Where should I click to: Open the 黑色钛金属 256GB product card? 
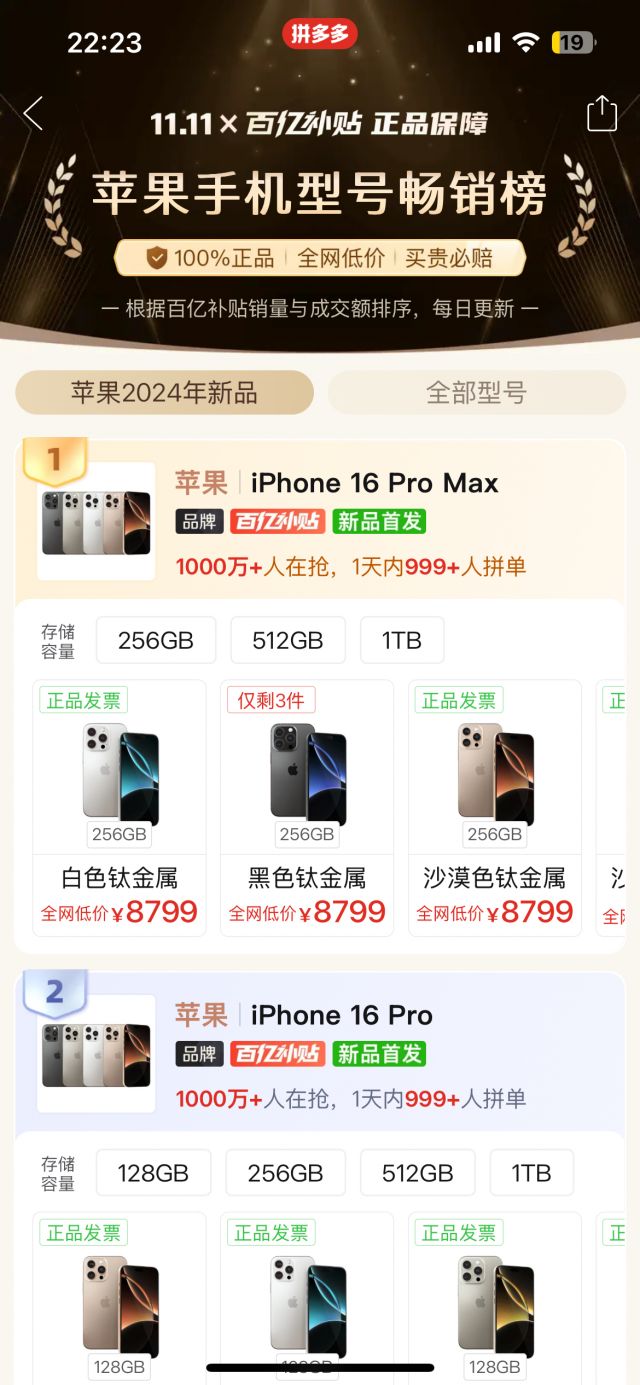[x=307, y=808]
